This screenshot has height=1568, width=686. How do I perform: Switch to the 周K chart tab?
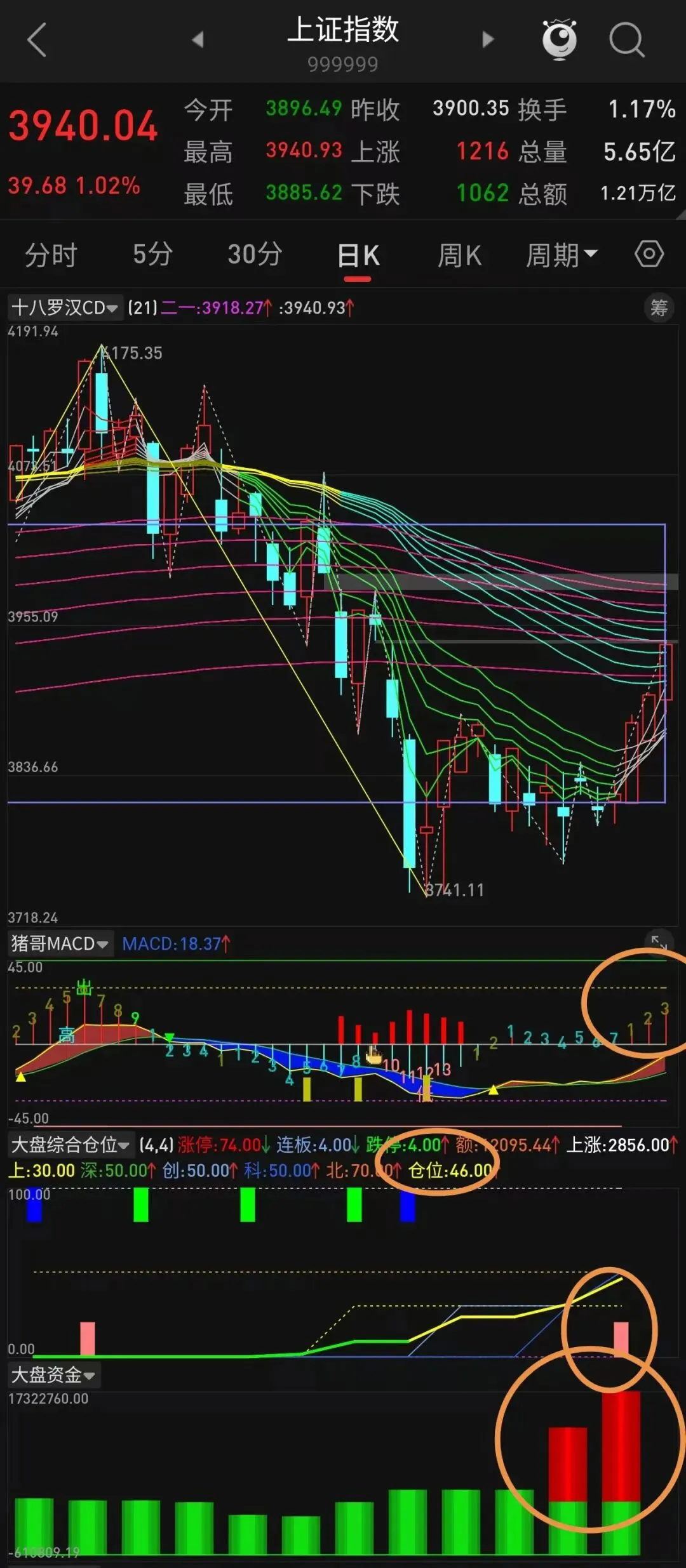click(x=459, y=255)
